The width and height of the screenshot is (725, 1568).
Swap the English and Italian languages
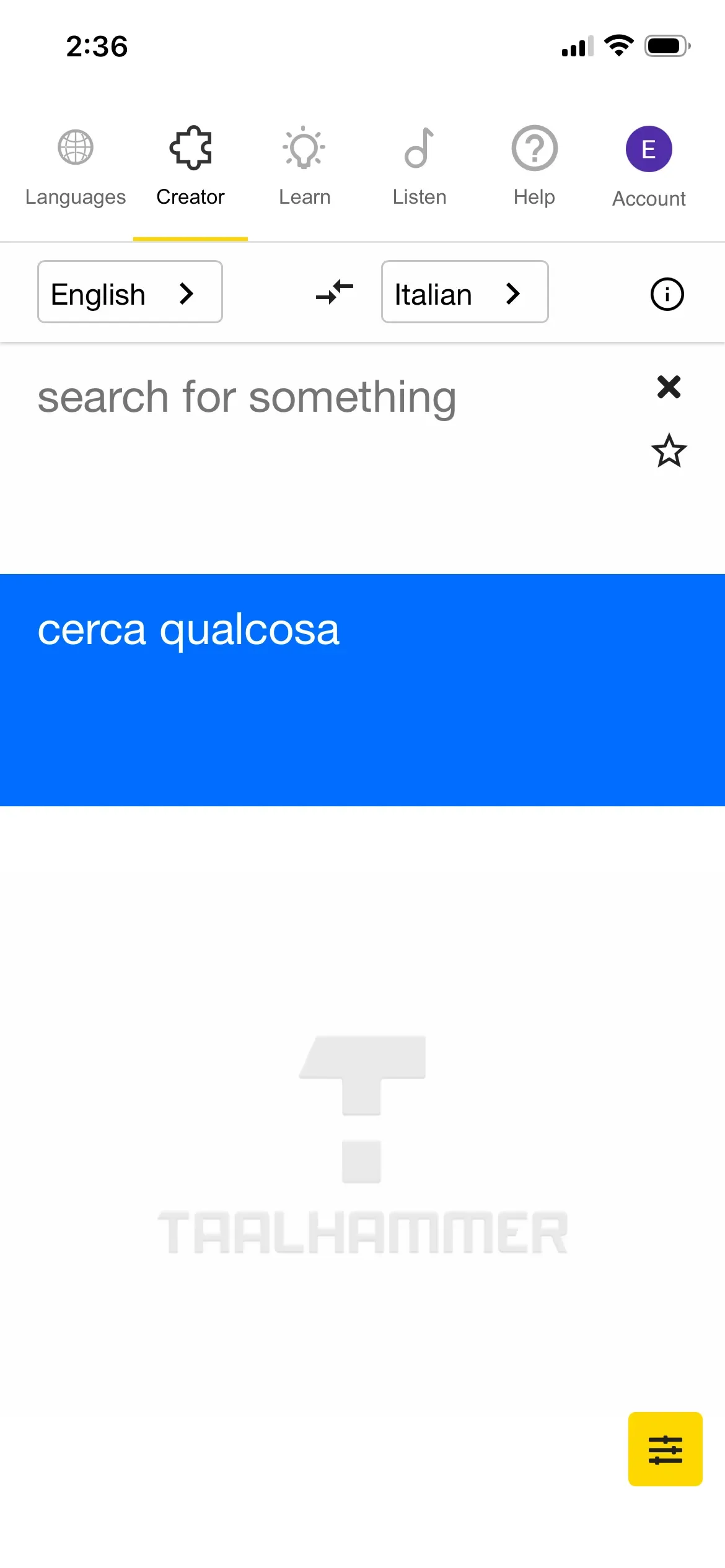click(335, 292)
